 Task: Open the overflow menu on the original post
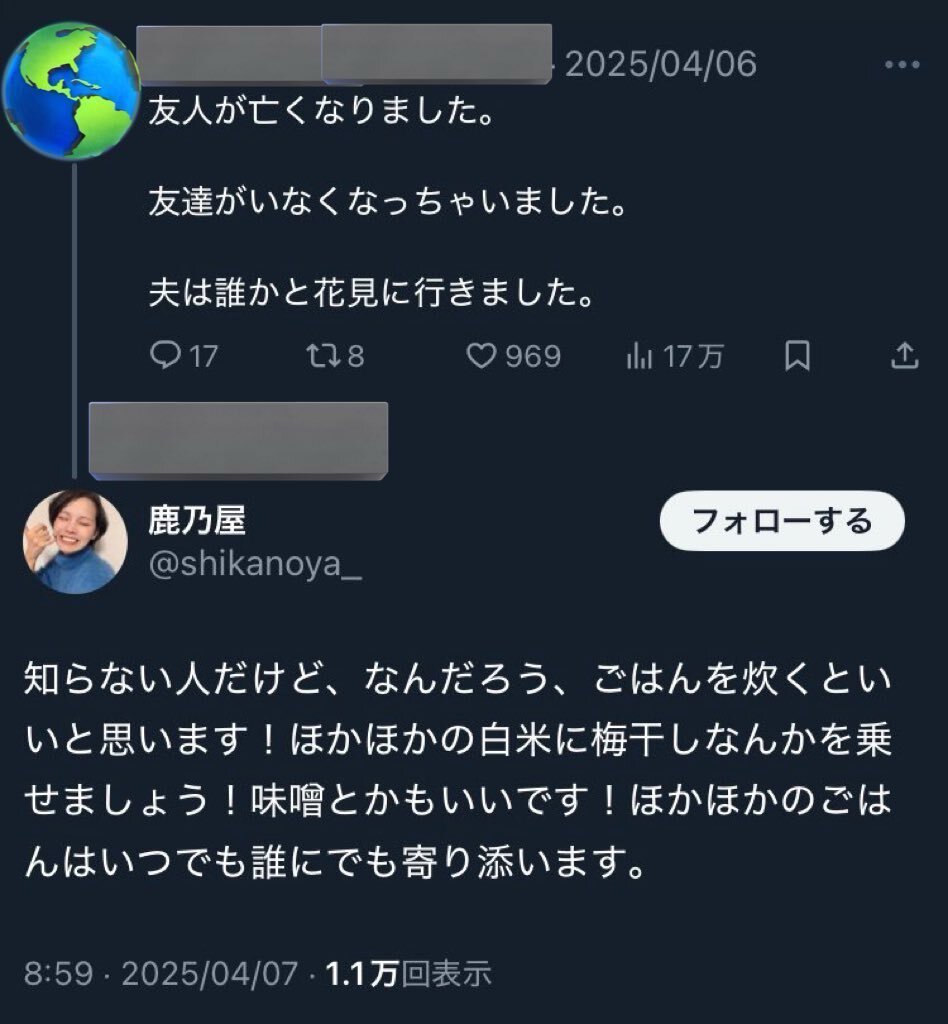[x=903, y=65]
